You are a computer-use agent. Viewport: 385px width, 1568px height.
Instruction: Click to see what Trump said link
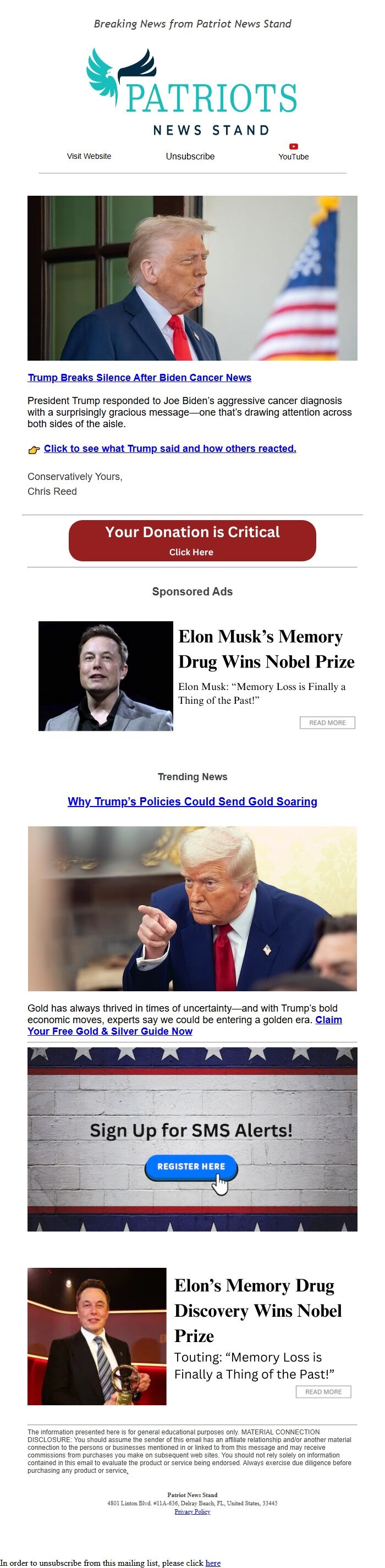170,449
